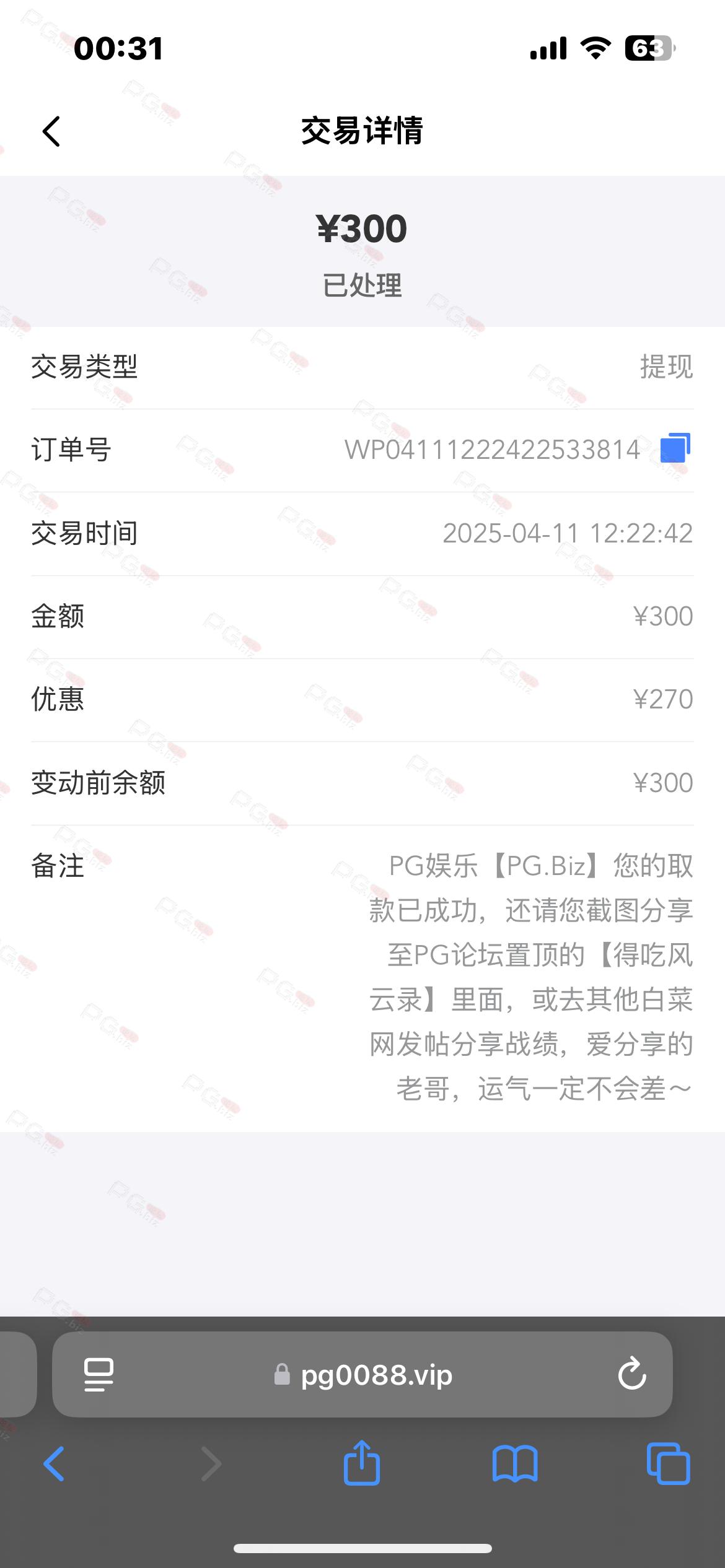This screenshot has height=1568, width=725.
Task: Tap the pg0088.vip address bar
Action: coord(376,1375)
